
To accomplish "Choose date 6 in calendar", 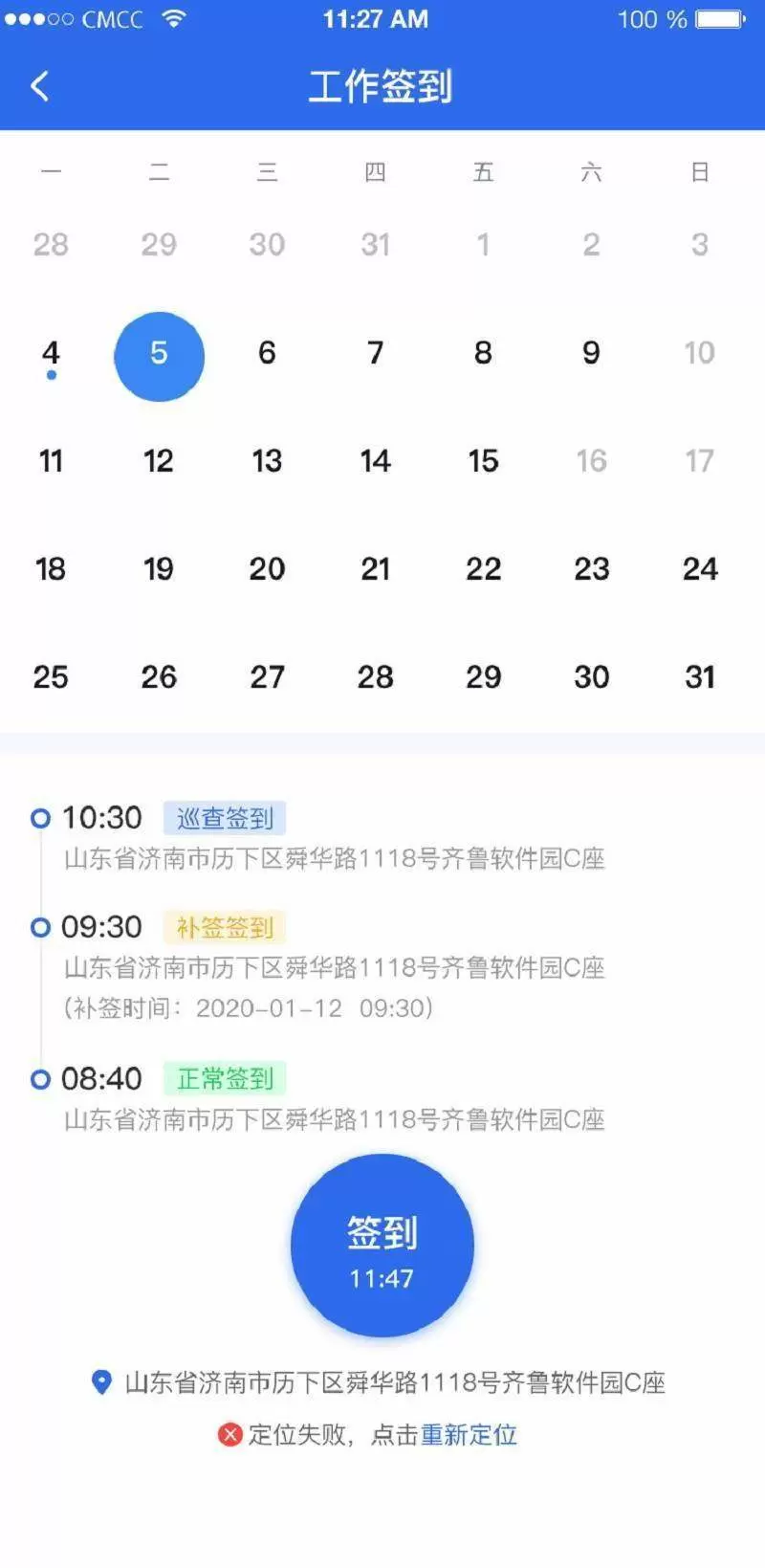I will (267, 353).
